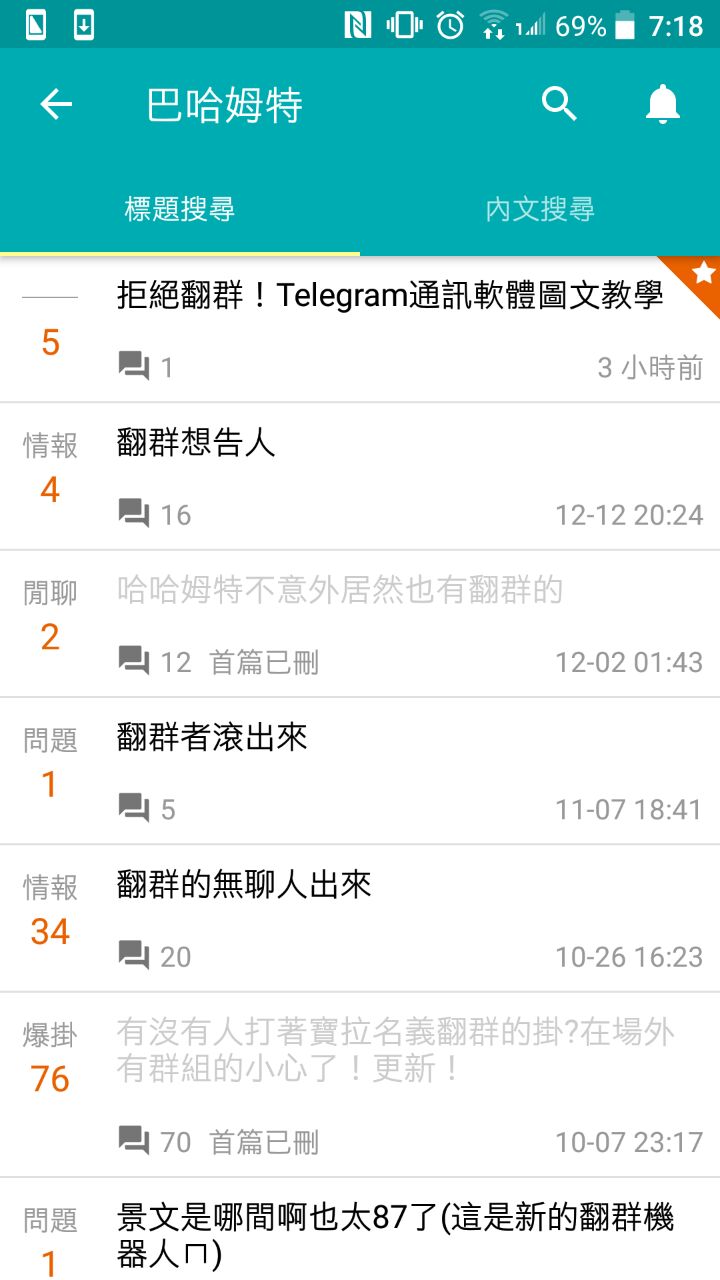The image size is (720, 1280).
Task: Switch to the 內文搜尋 tab
Action: [x=540, y=209]
